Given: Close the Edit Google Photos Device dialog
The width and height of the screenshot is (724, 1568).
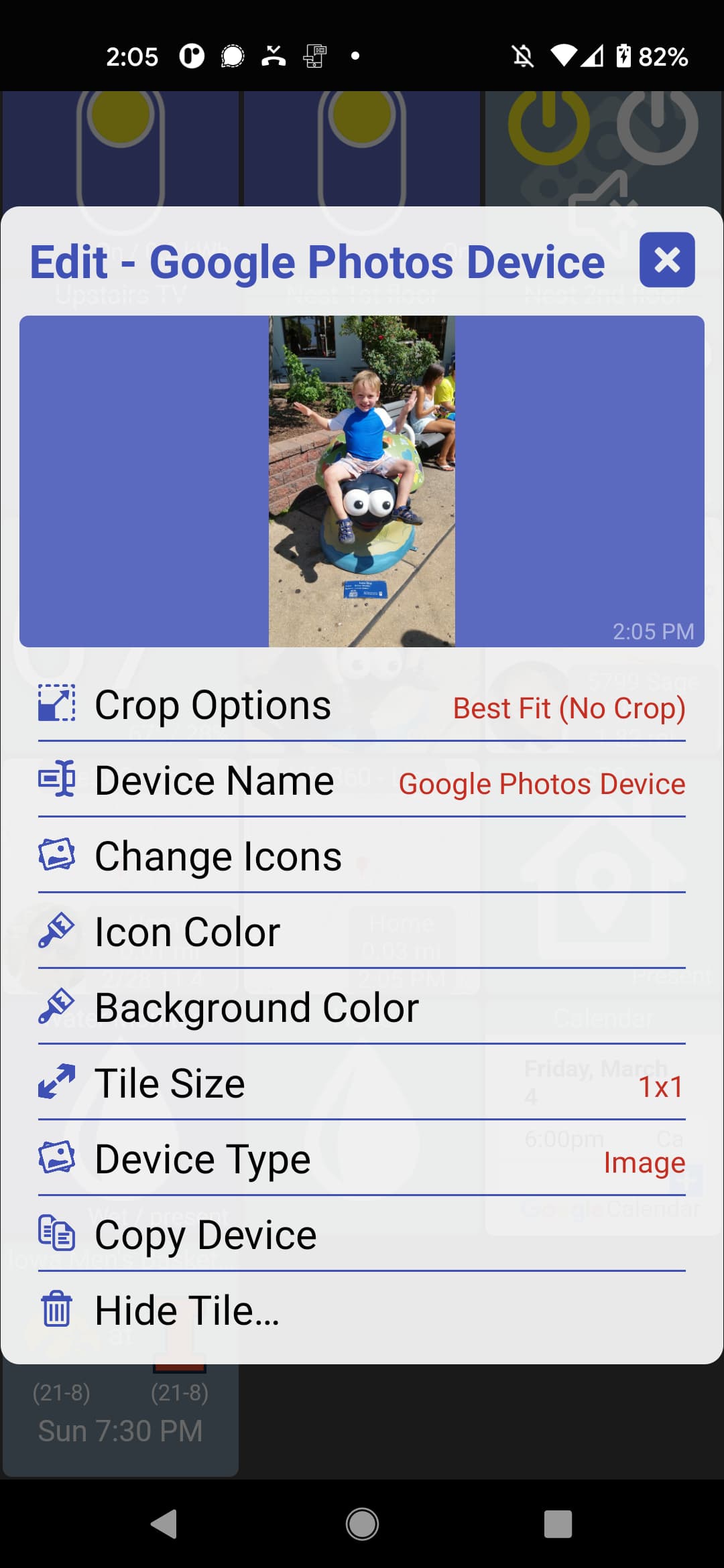Looking at the screenshot, I should [666, 260].
